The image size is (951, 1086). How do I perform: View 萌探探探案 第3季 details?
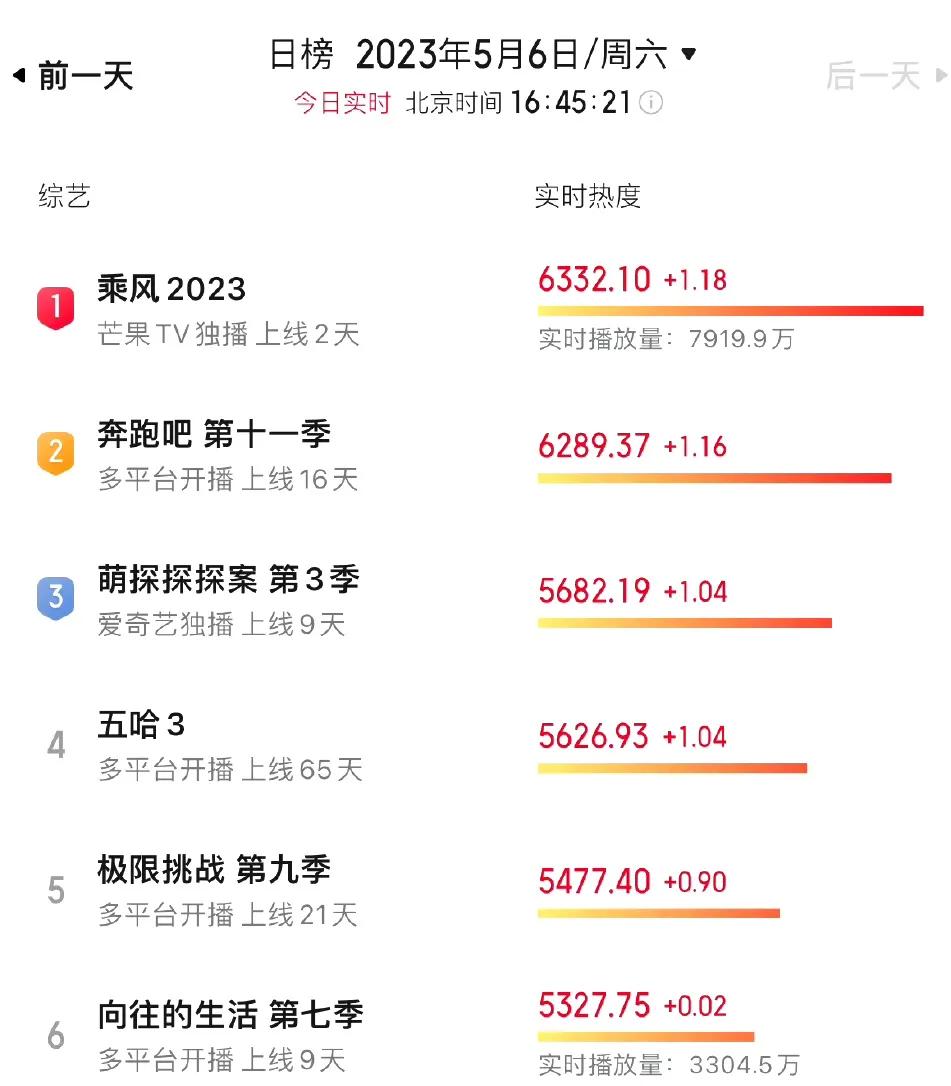point(228,580)
